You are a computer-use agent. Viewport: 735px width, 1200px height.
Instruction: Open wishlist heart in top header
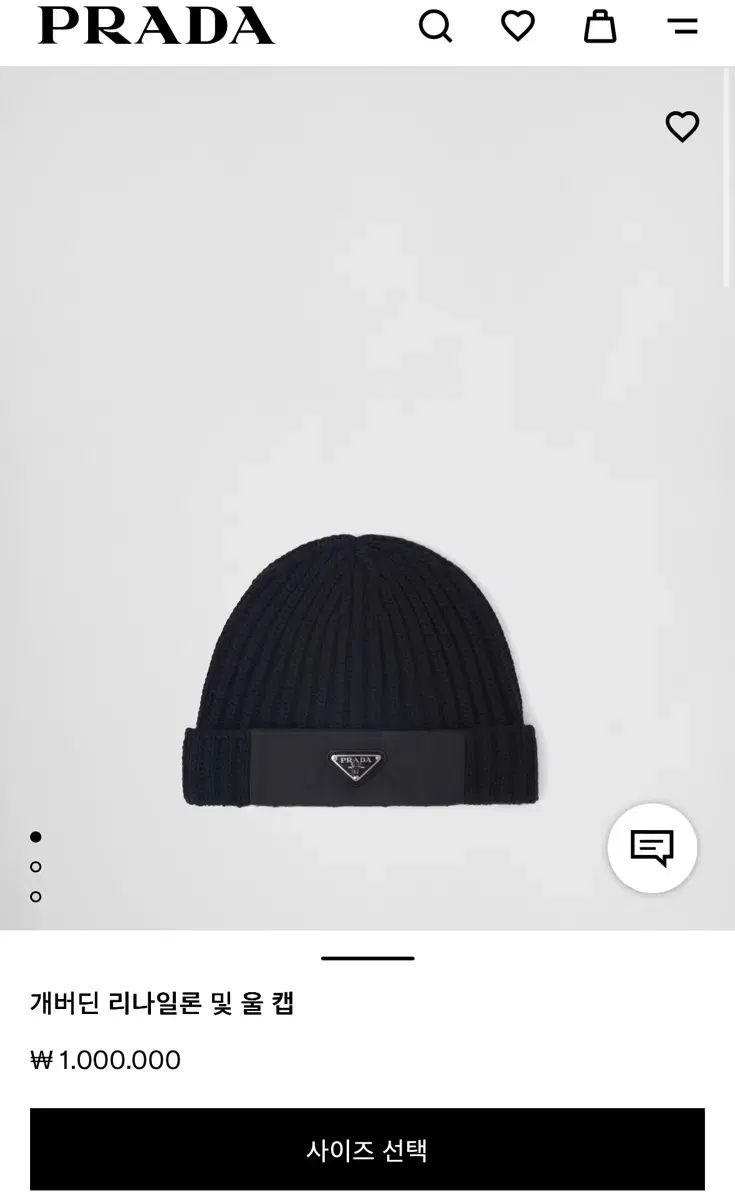pyautogui.click(x=517, y=26)
